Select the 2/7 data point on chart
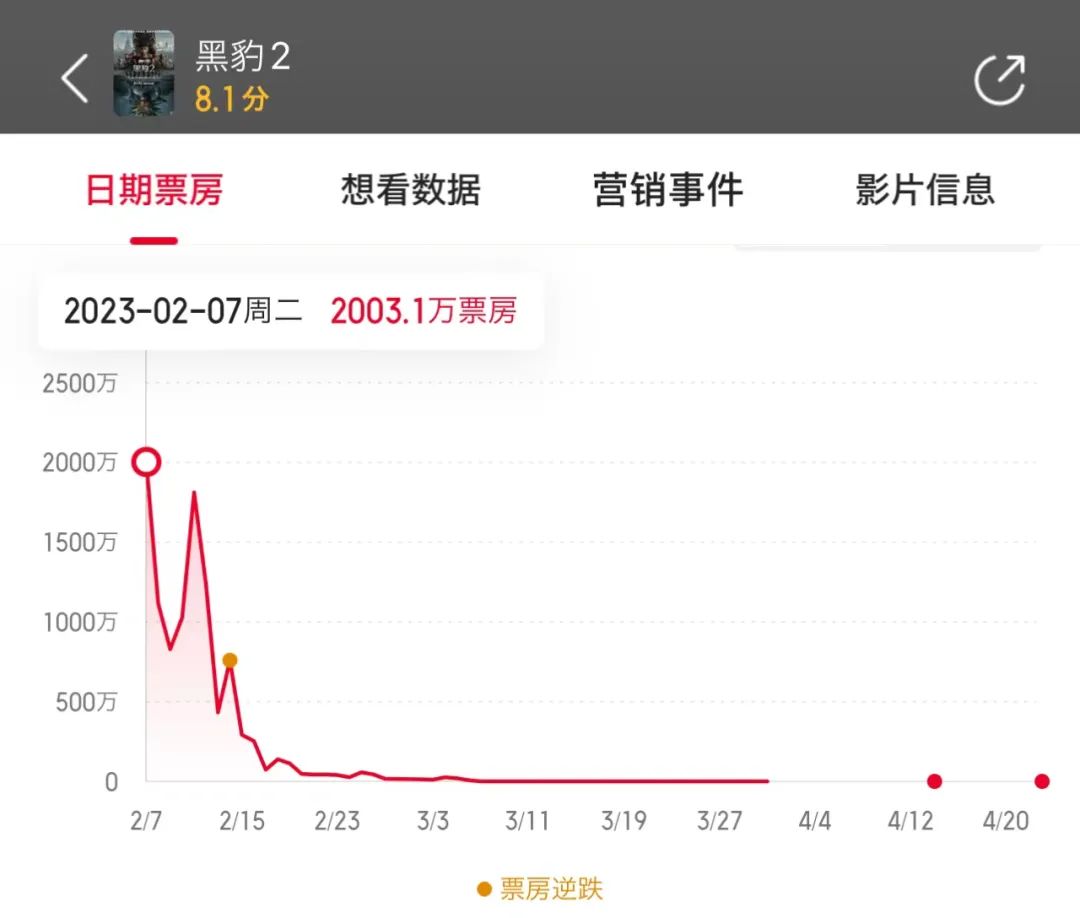The image size is (1080, 918). [147, 462]
